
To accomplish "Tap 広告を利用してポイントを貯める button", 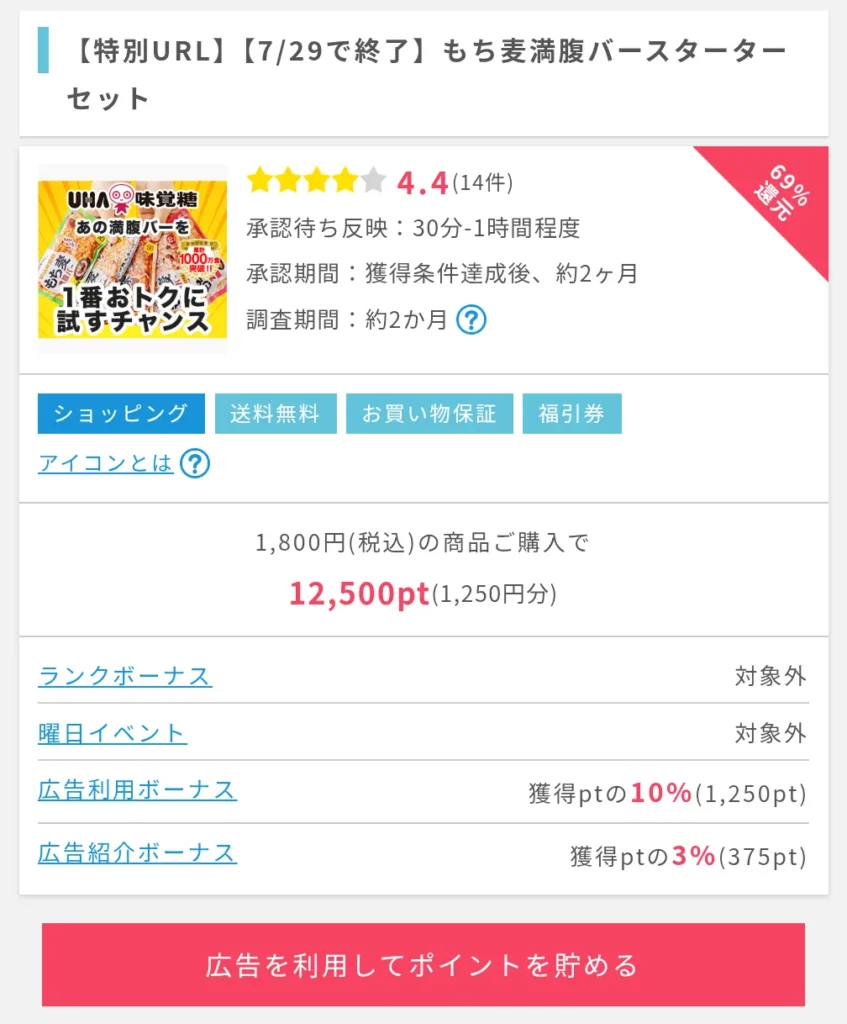I will coord(423,965).
